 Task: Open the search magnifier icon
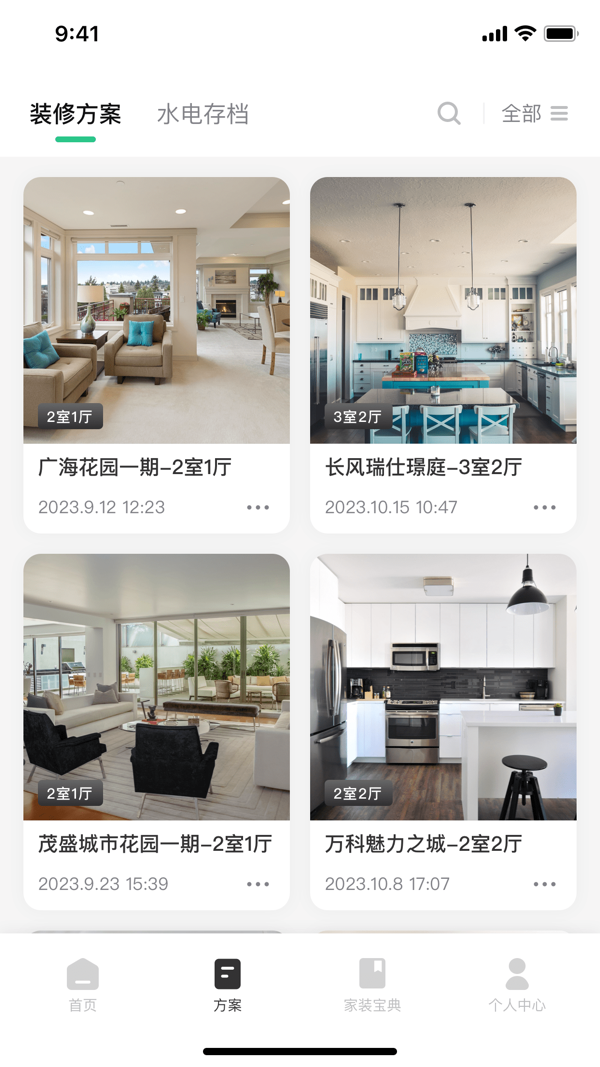click(x=449, y=114)
